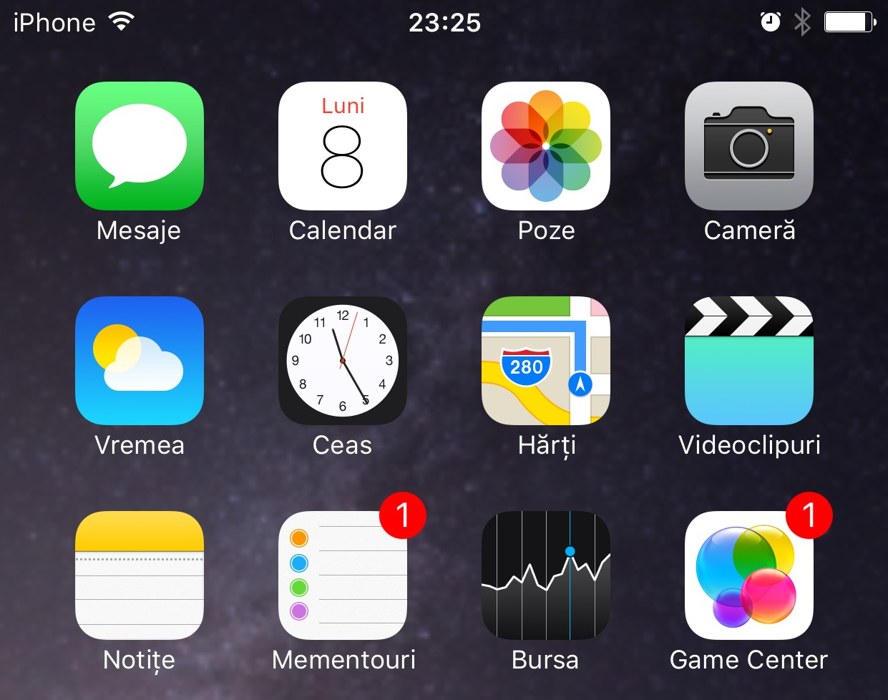The height and width of the screenshot is (700, 888).
Task: Open the Bursa stocks app
Action: (x=546, y=575)
